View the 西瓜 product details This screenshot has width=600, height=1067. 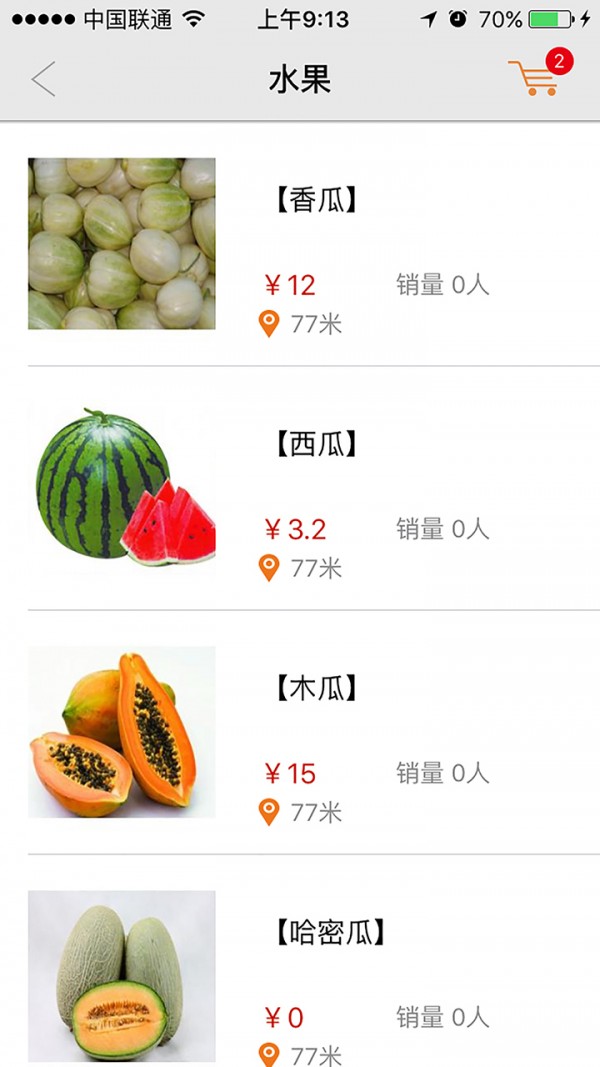coord(314,445)
